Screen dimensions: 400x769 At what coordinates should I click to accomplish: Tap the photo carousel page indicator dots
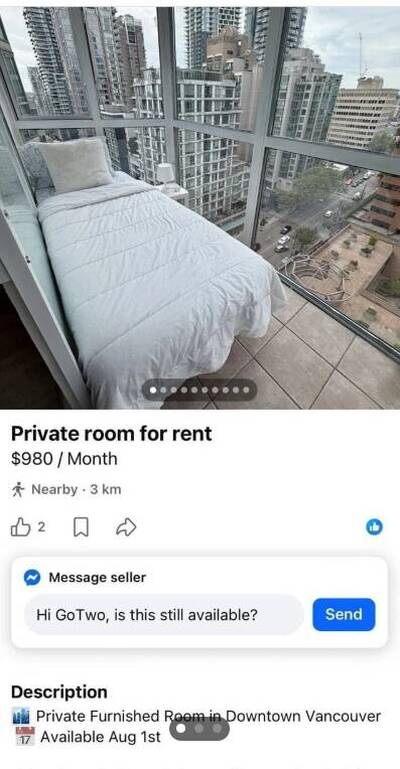[x=200, y=390]
